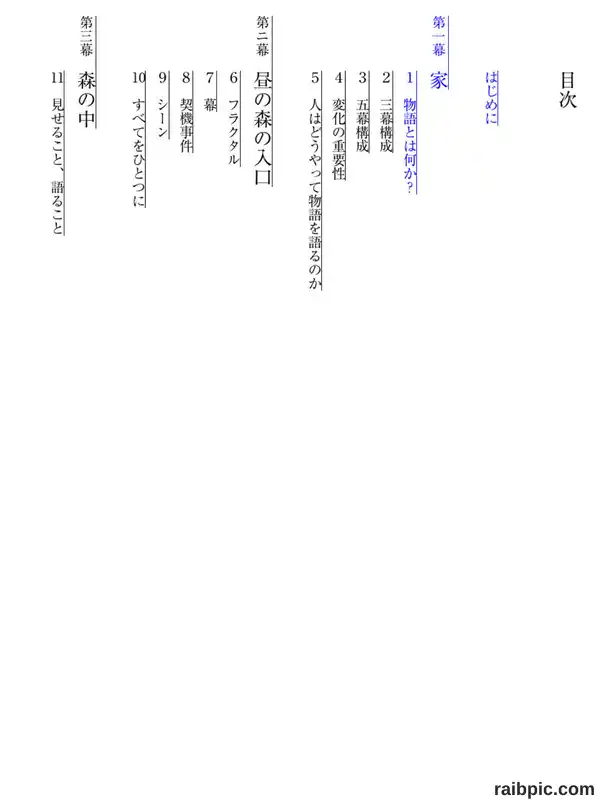Select chapter 4 変化の重要性
600x800 pixels.
339,126
